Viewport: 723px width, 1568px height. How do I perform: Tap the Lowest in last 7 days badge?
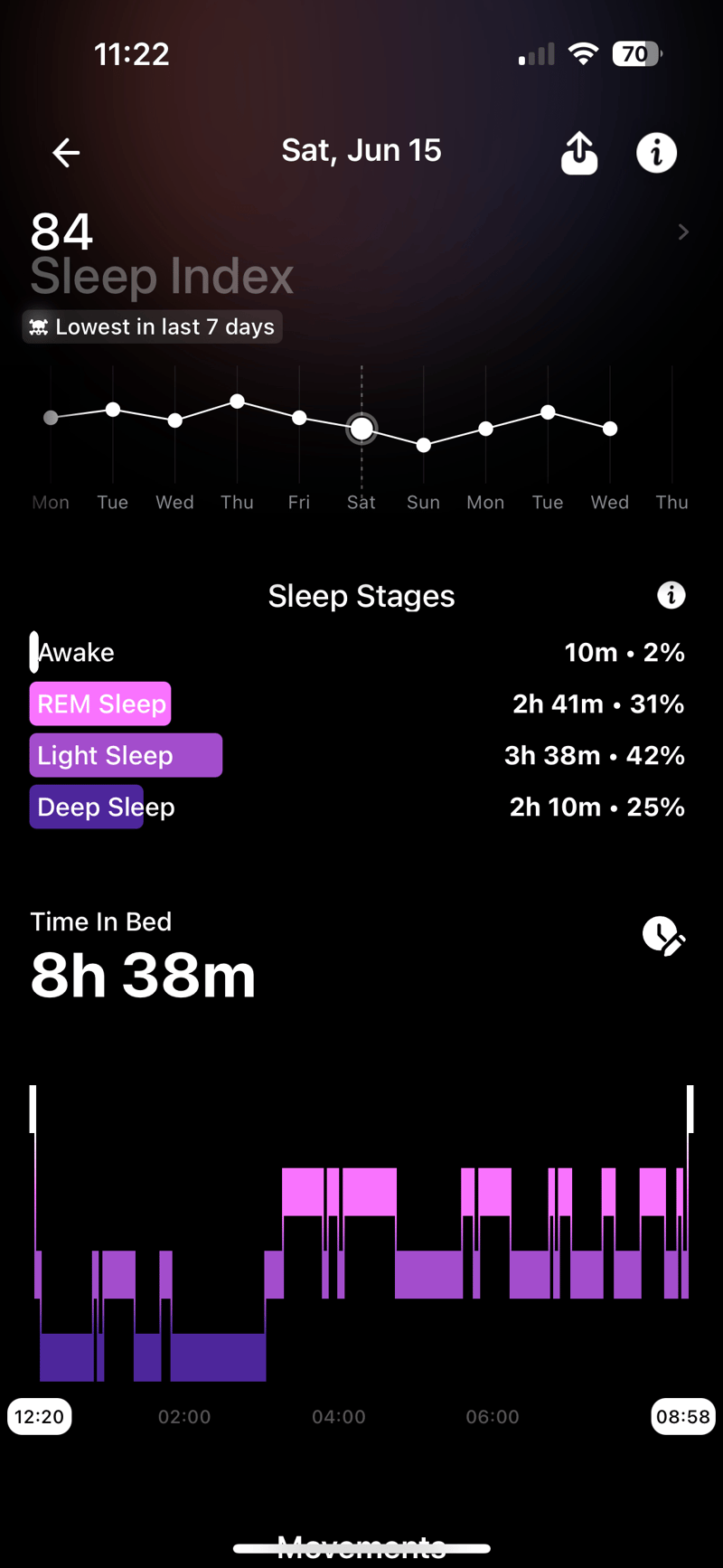[x=152, y=326]
